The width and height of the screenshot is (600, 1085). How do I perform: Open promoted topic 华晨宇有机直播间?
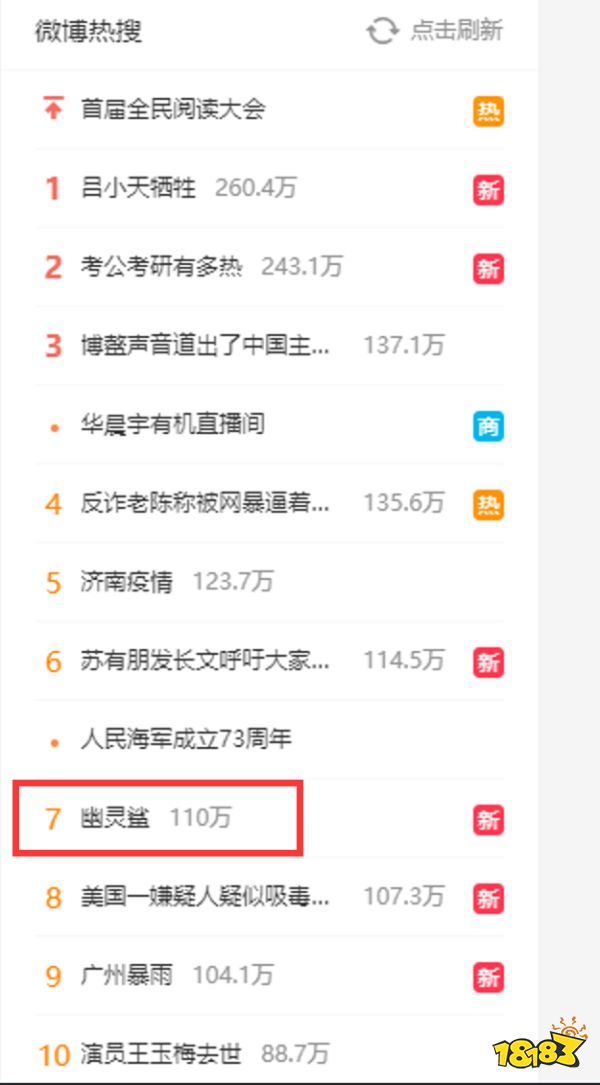(x=172, y=424)
